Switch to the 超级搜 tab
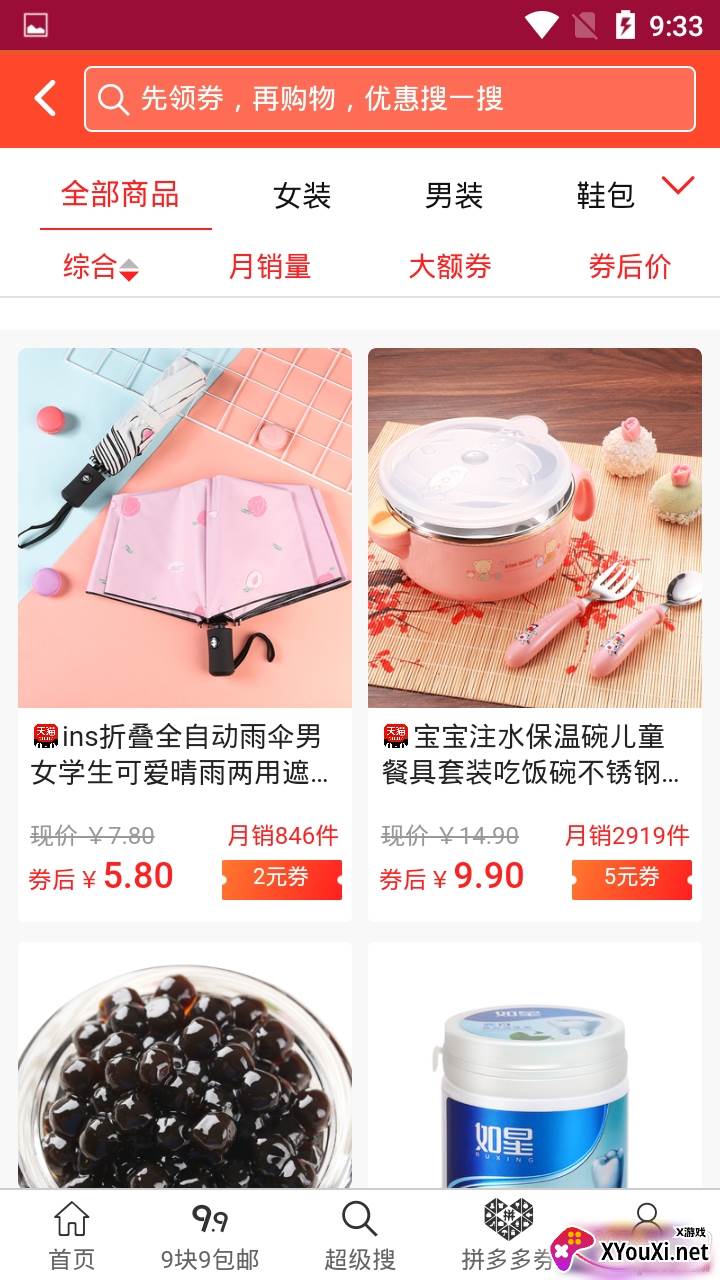This screenshot has height=1280, width=720. (x=360, y=1235)
